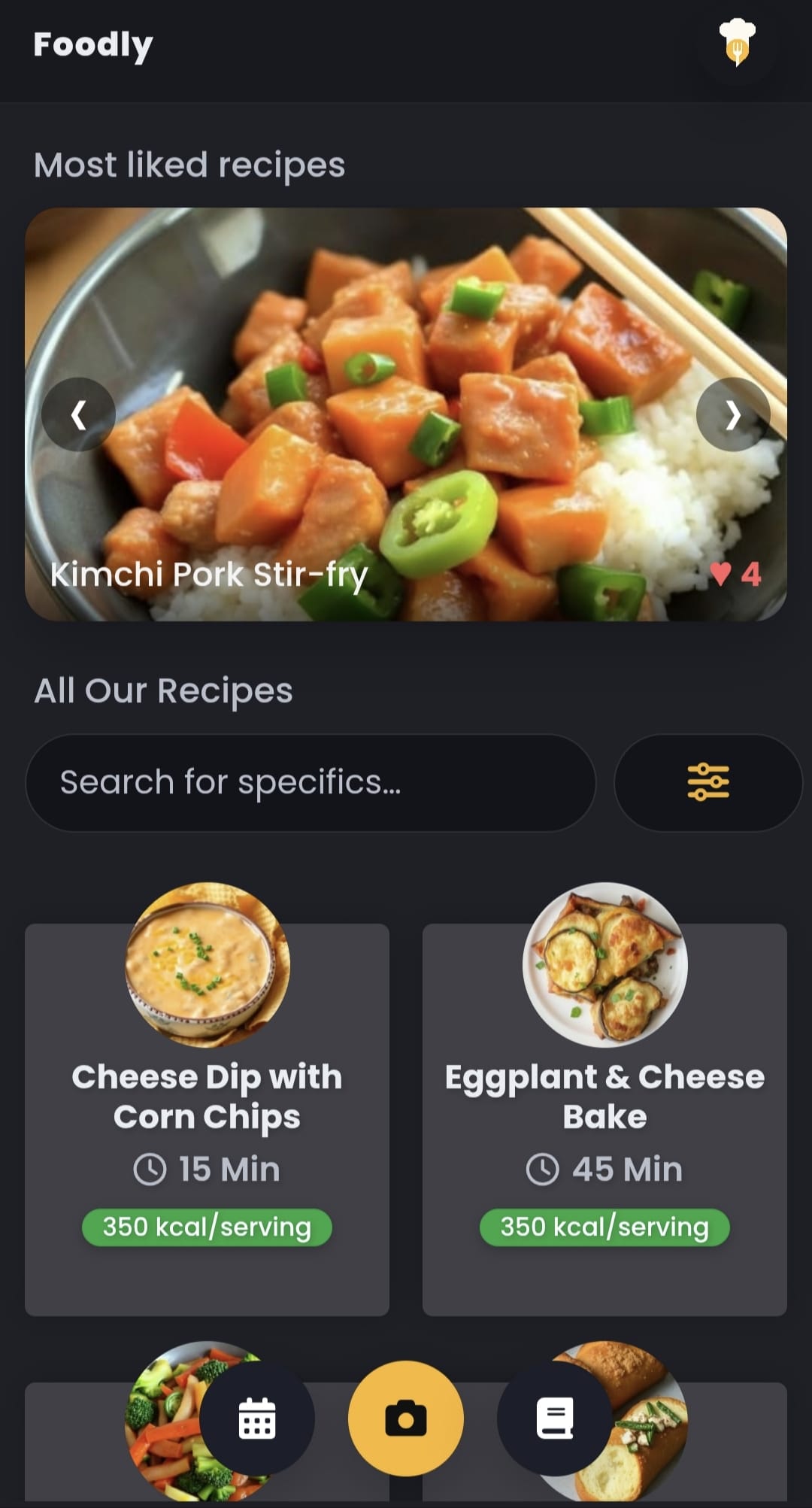Open the recipe book tab
812x1508 pixels.
click(x=555, y=1418)
